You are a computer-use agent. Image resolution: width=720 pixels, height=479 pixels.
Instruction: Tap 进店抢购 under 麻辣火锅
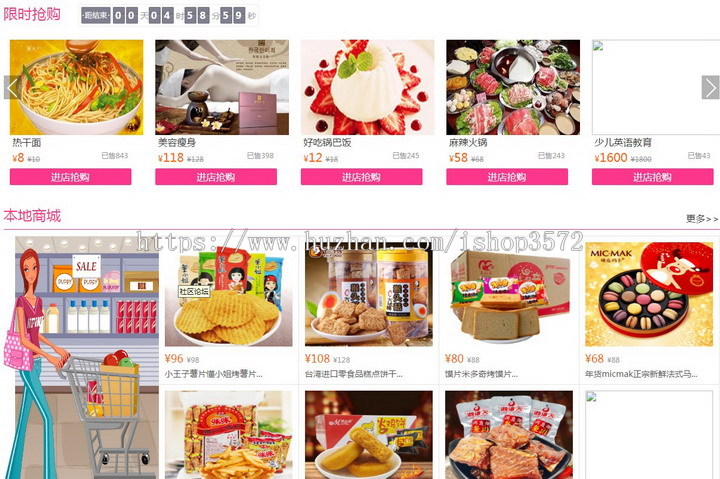pos(507,177)
